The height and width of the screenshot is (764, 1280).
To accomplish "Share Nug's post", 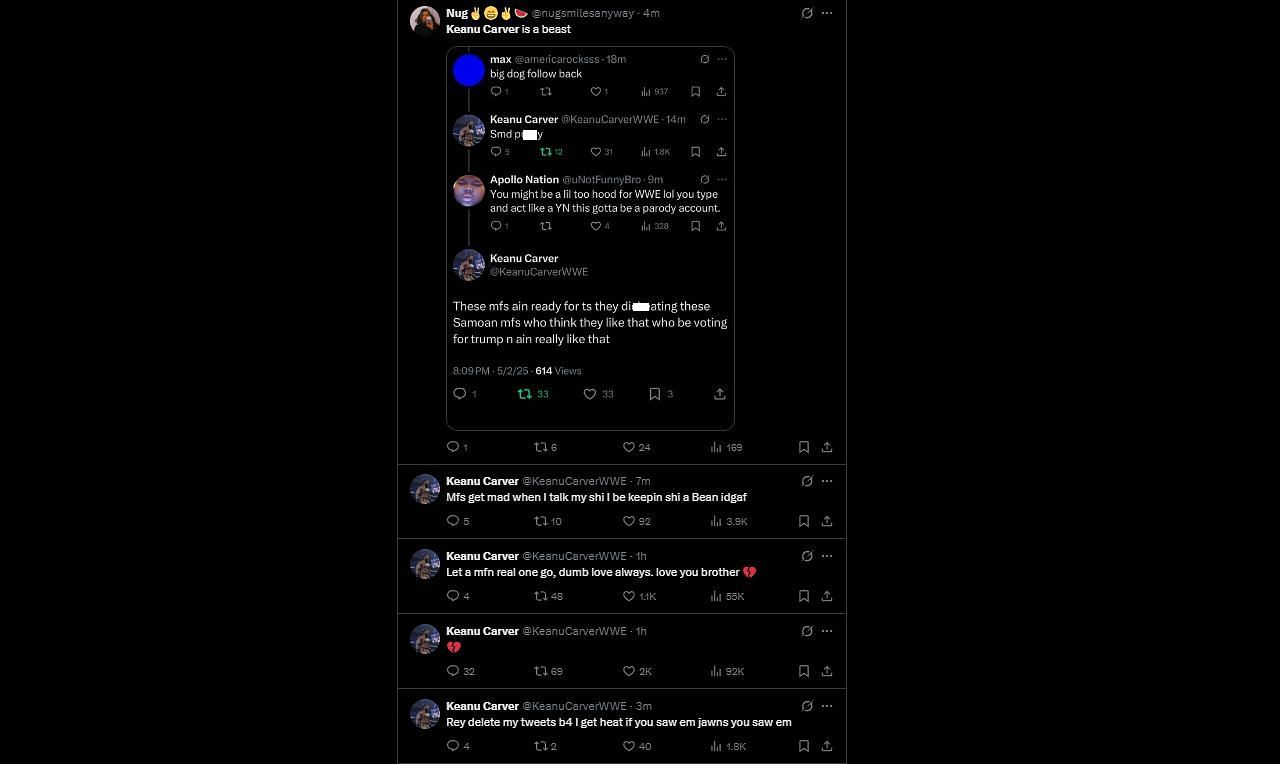I will point(827,447).
